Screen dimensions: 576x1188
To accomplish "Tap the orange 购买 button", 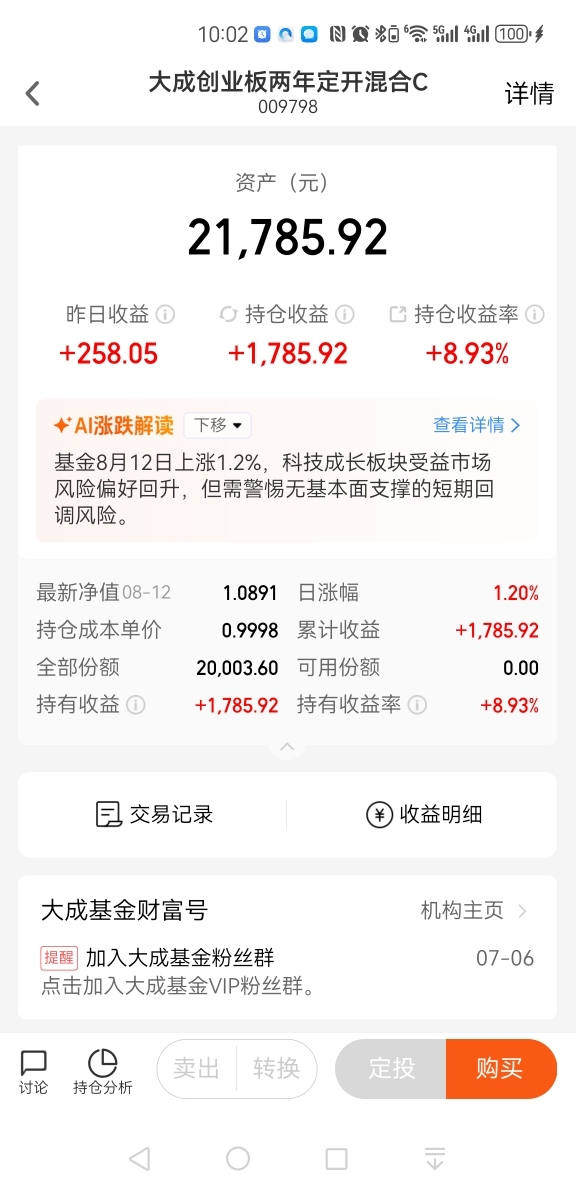I will [x=501, y=1069].
